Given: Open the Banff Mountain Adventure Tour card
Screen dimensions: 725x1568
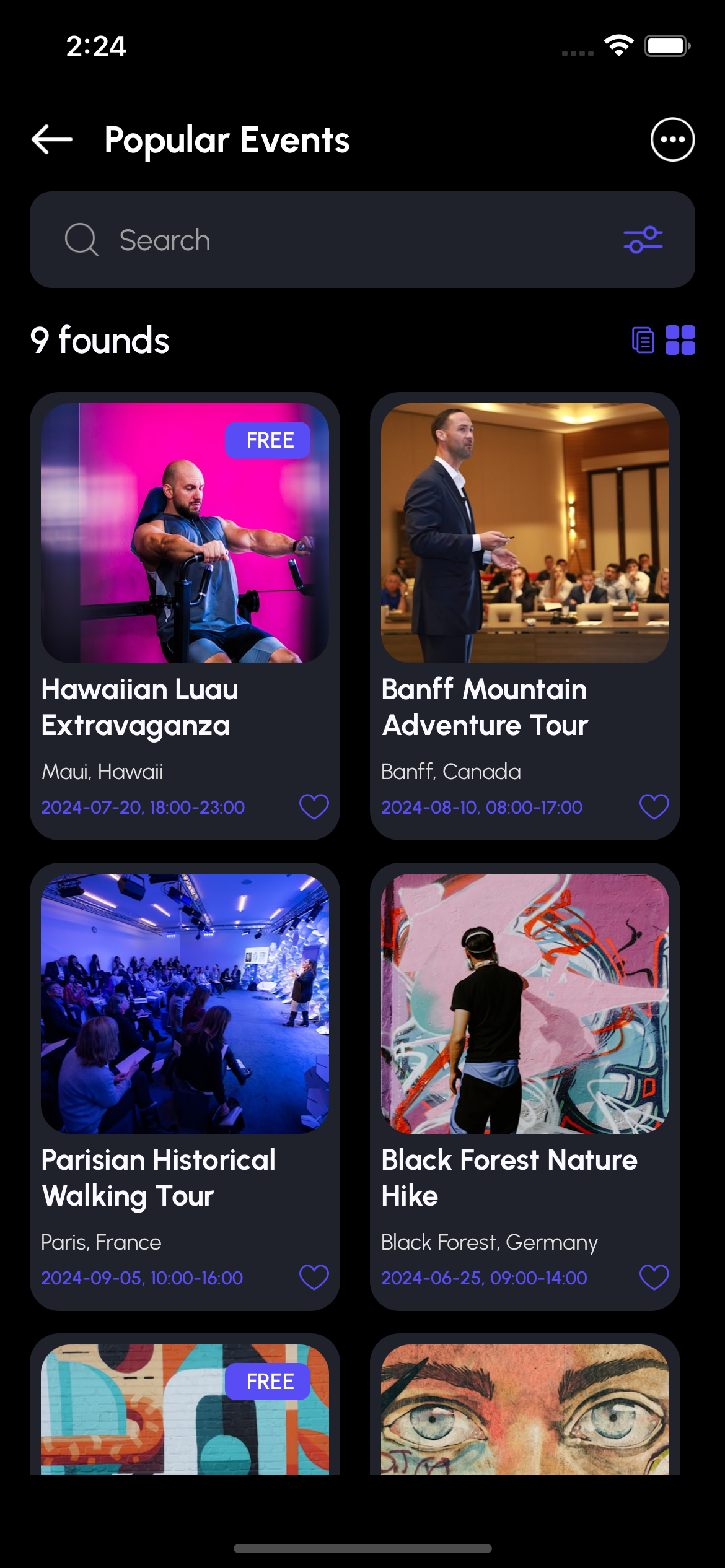Looking at the screenshot, I should 524,533.
